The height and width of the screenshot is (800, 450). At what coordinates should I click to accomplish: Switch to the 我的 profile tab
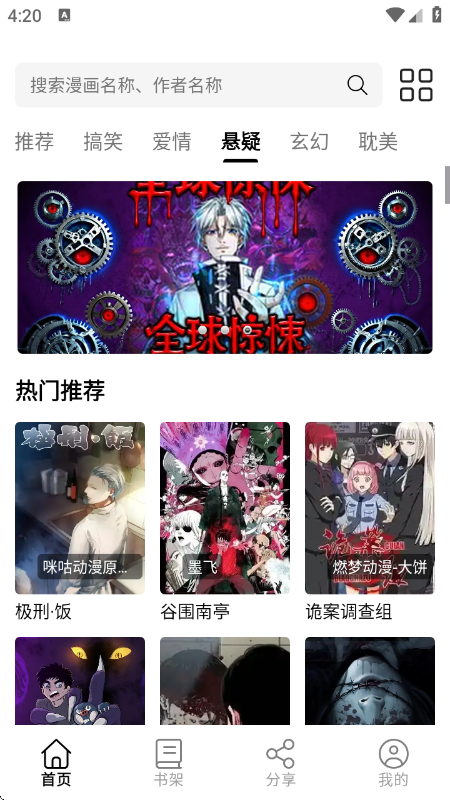393,763
